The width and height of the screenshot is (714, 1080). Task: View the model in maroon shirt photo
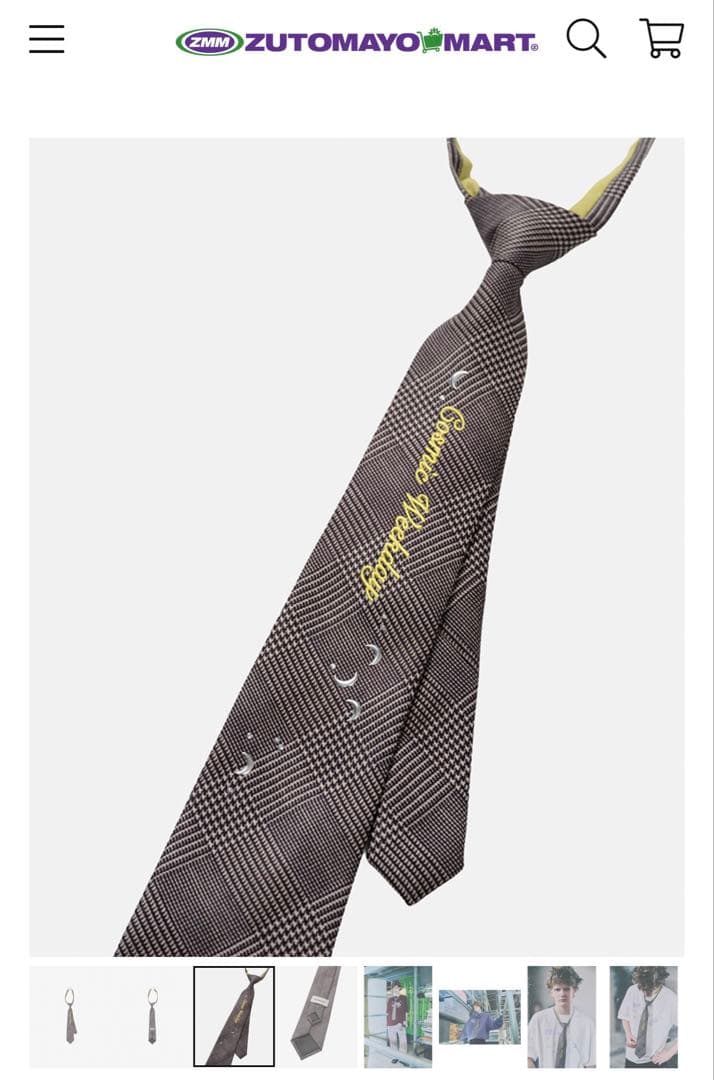(x=398, y=1016)
